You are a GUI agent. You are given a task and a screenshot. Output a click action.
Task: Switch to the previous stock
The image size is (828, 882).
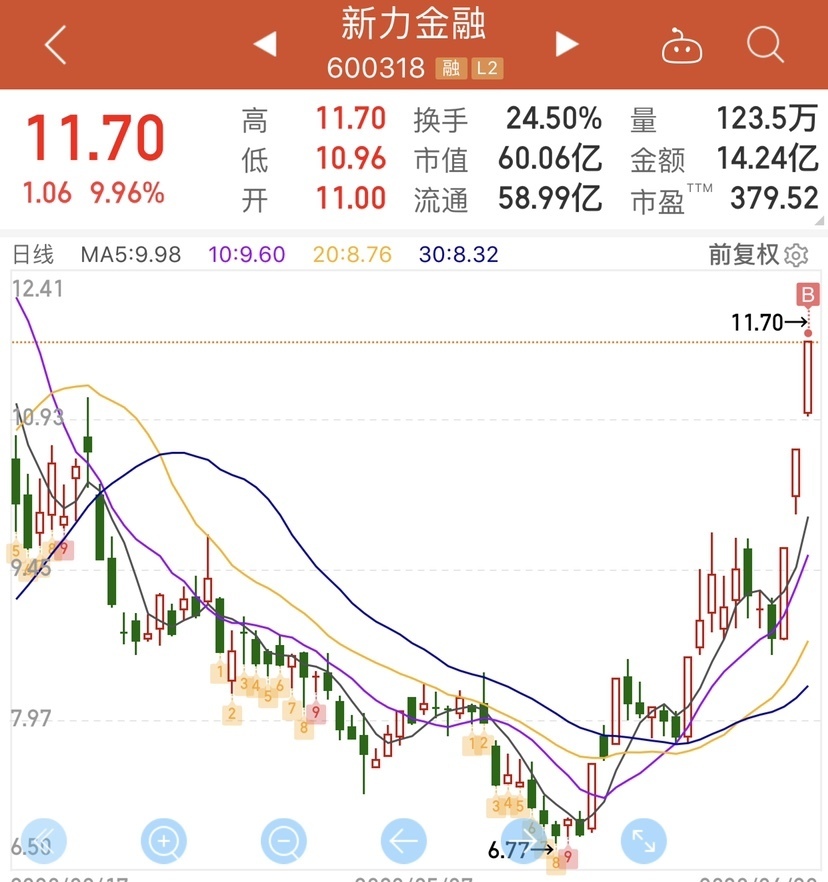click(x=265, y=45)
